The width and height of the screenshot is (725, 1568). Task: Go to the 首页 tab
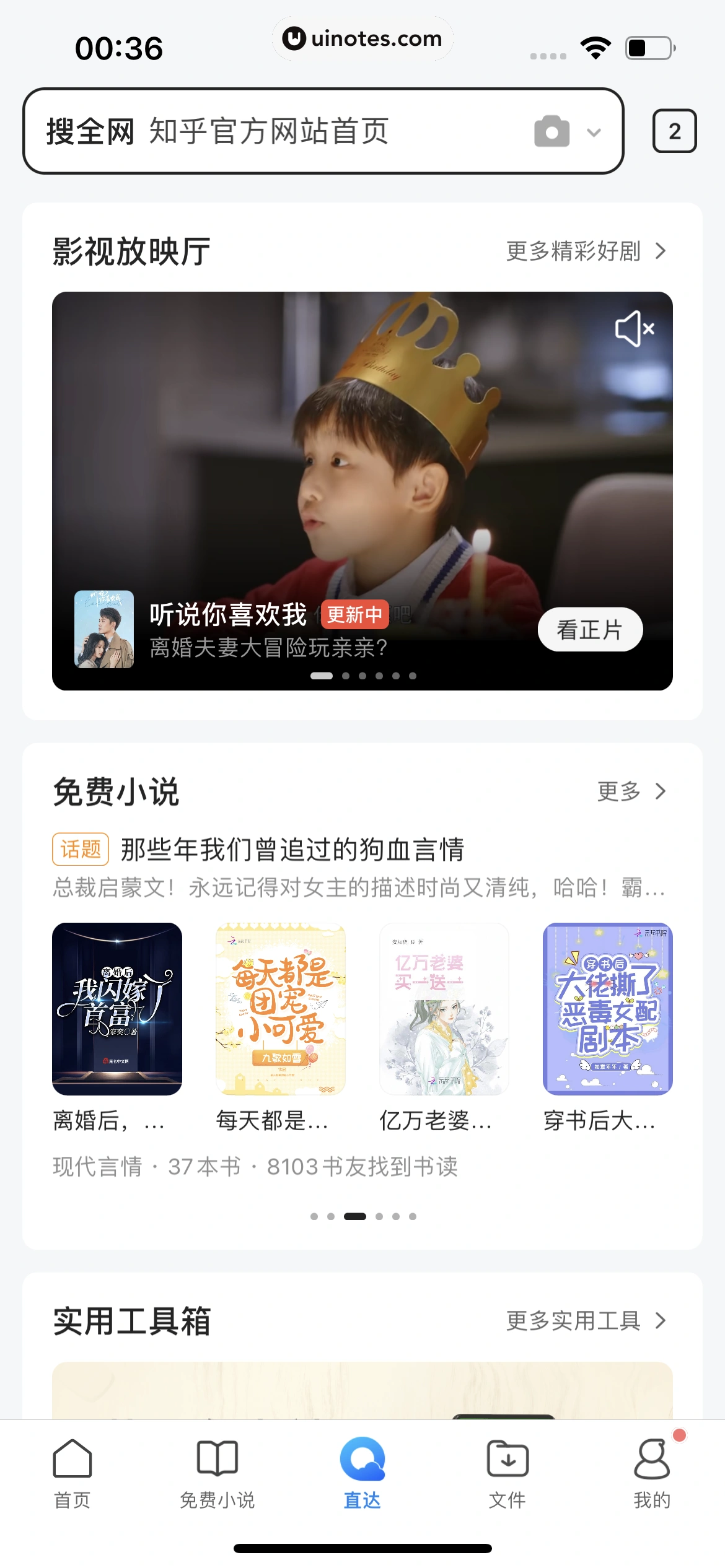pos(72,1474)
